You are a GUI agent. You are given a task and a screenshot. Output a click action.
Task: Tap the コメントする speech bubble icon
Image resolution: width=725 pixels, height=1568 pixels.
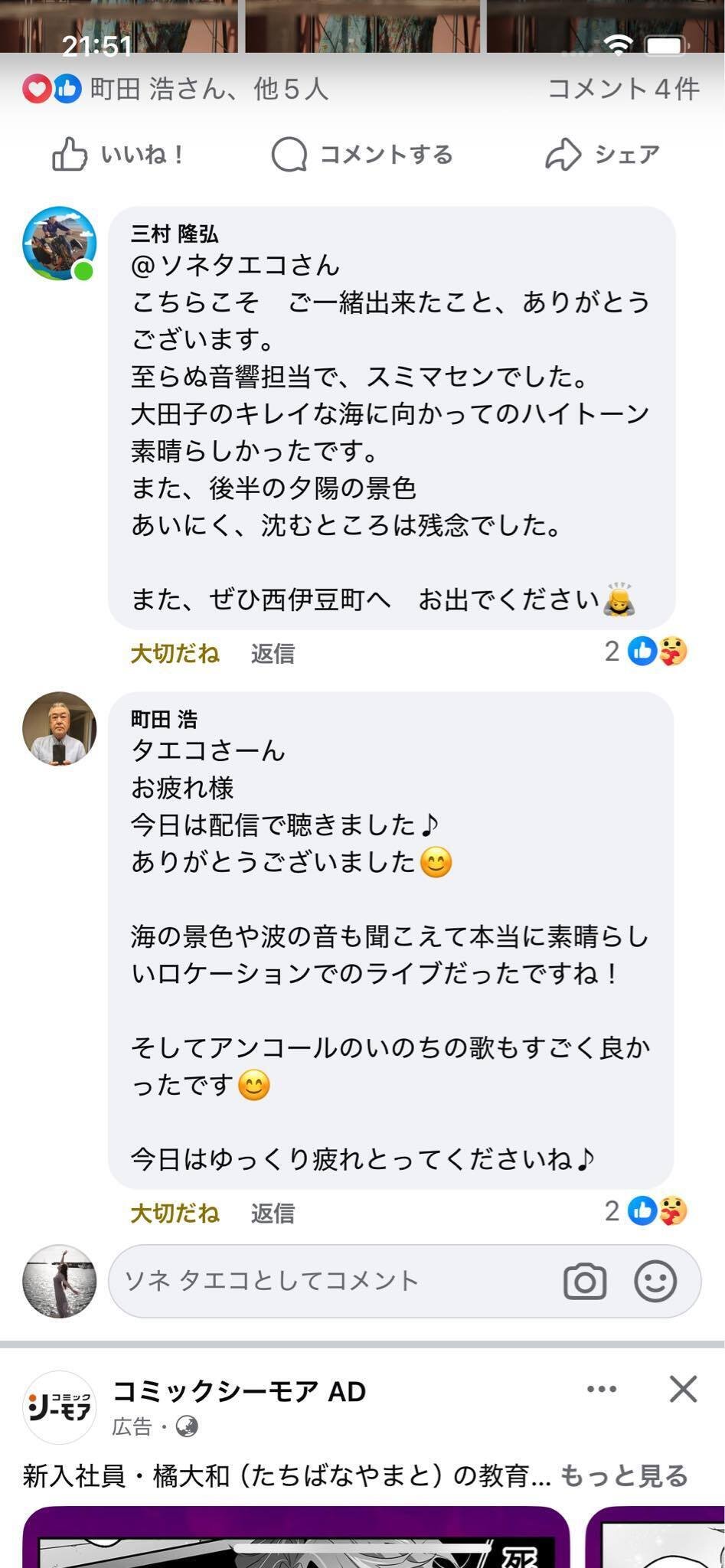tap(288, 153)
